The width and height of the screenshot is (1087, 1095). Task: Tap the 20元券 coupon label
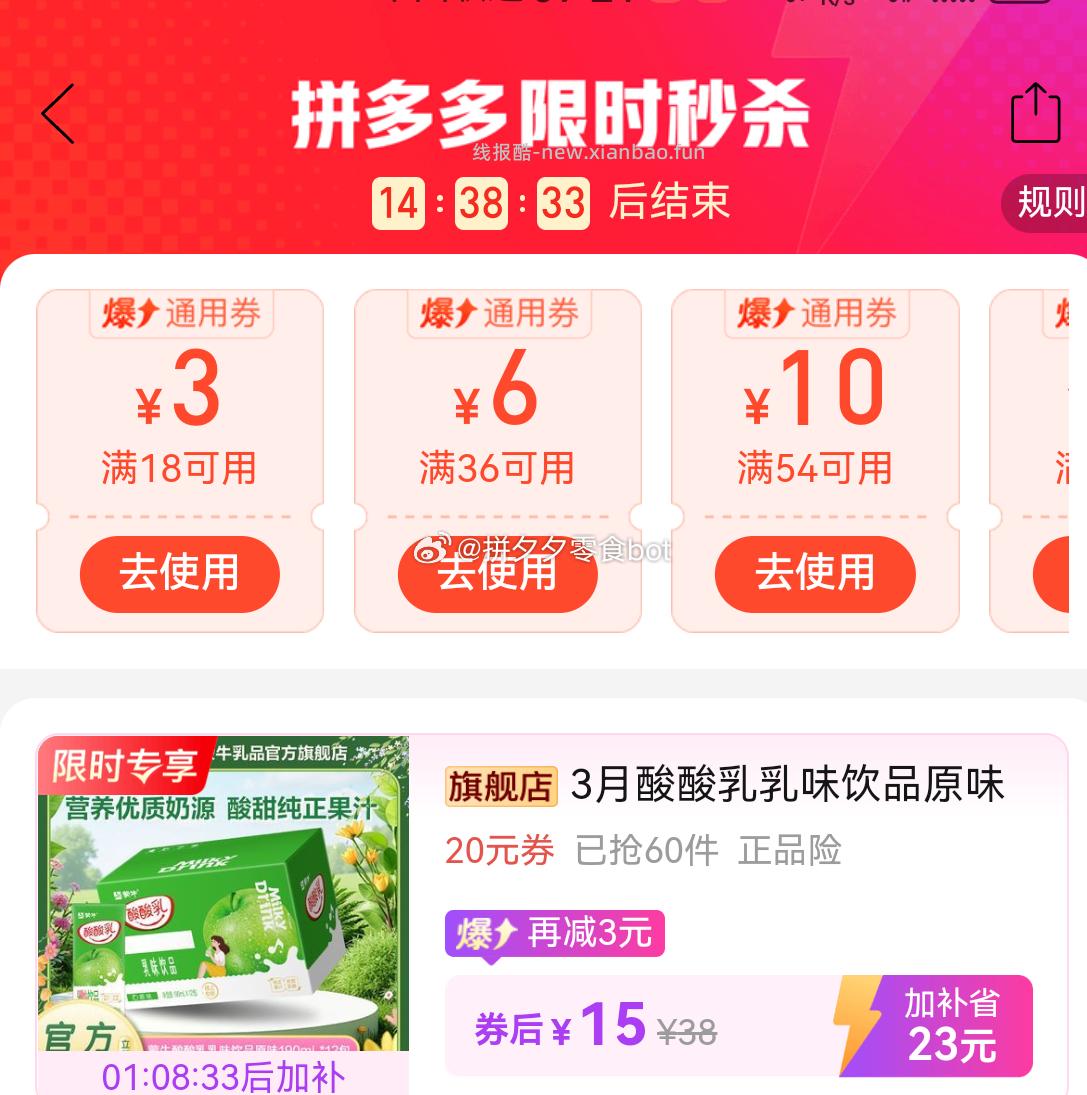tap(499, 851)
